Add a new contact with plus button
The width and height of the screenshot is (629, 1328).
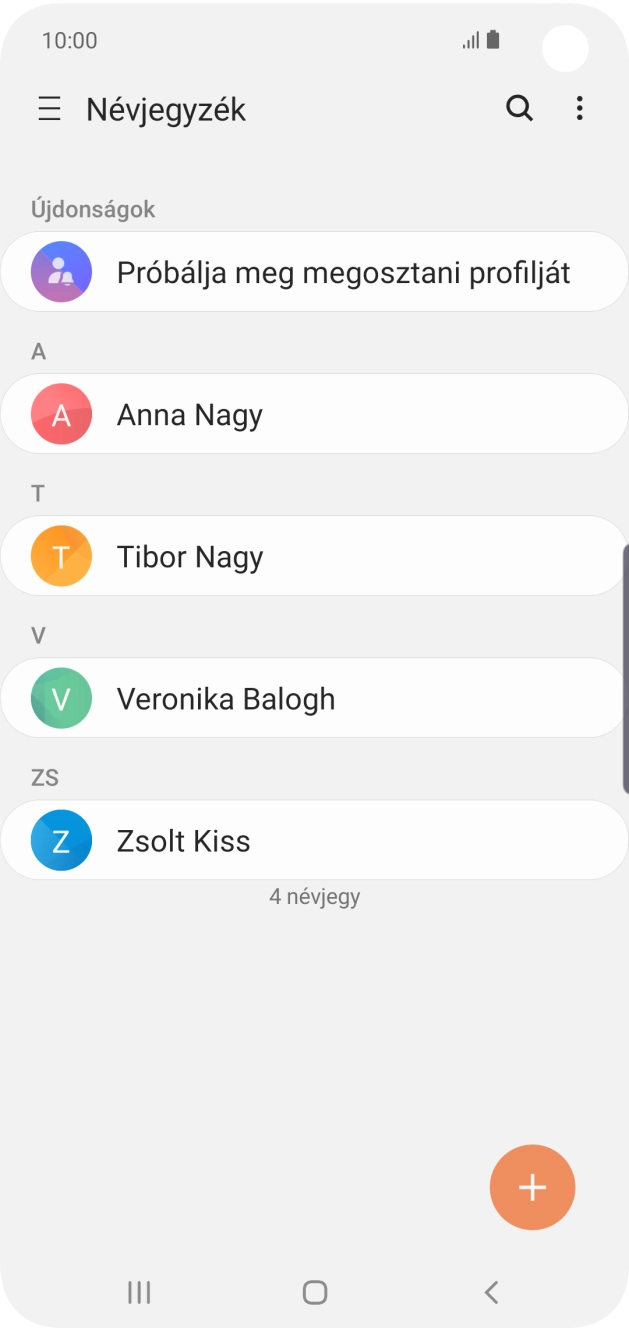pos(532,1187)
